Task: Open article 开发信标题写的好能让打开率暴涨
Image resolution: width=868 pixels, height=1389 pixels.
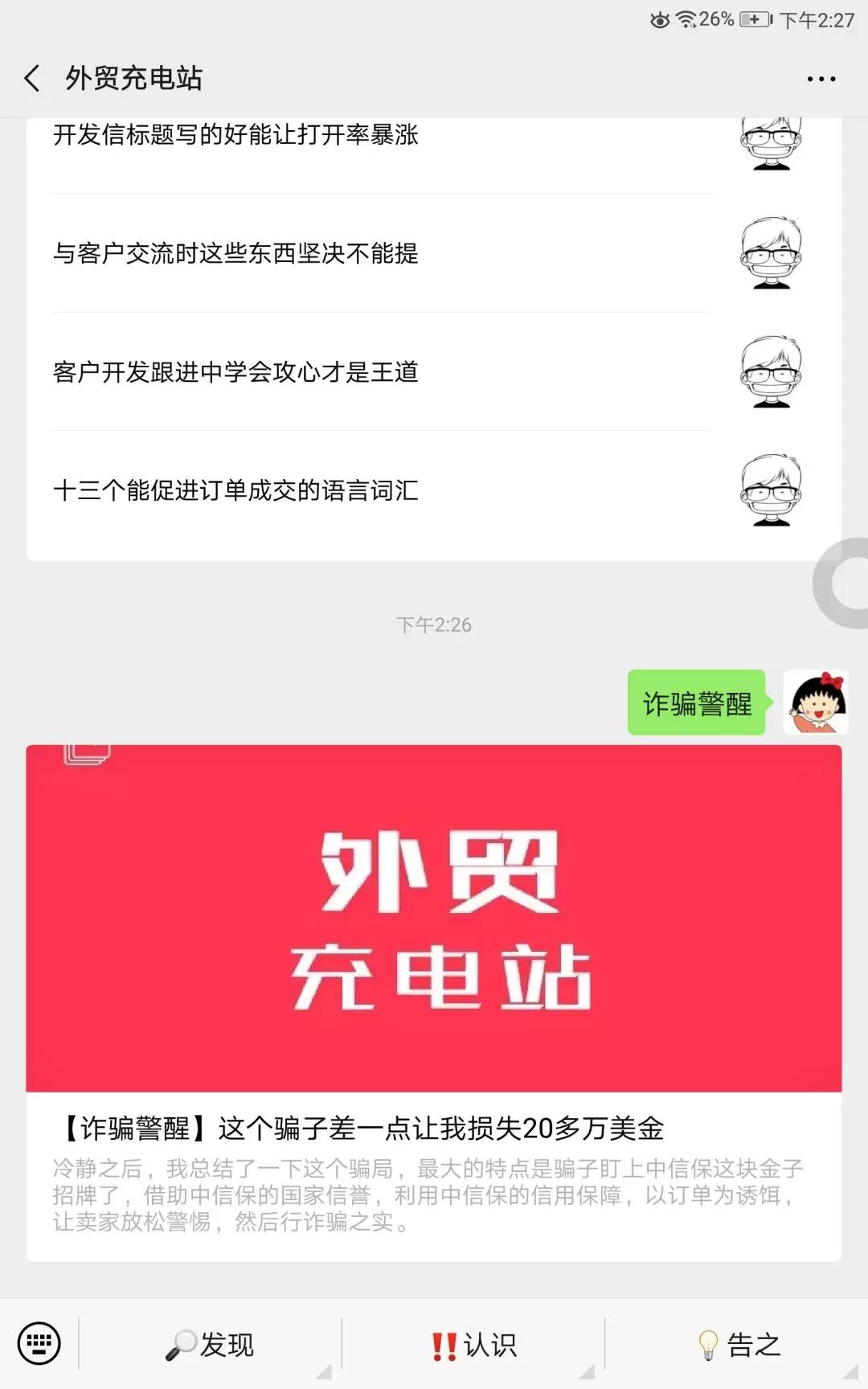Action: point(235,136)
